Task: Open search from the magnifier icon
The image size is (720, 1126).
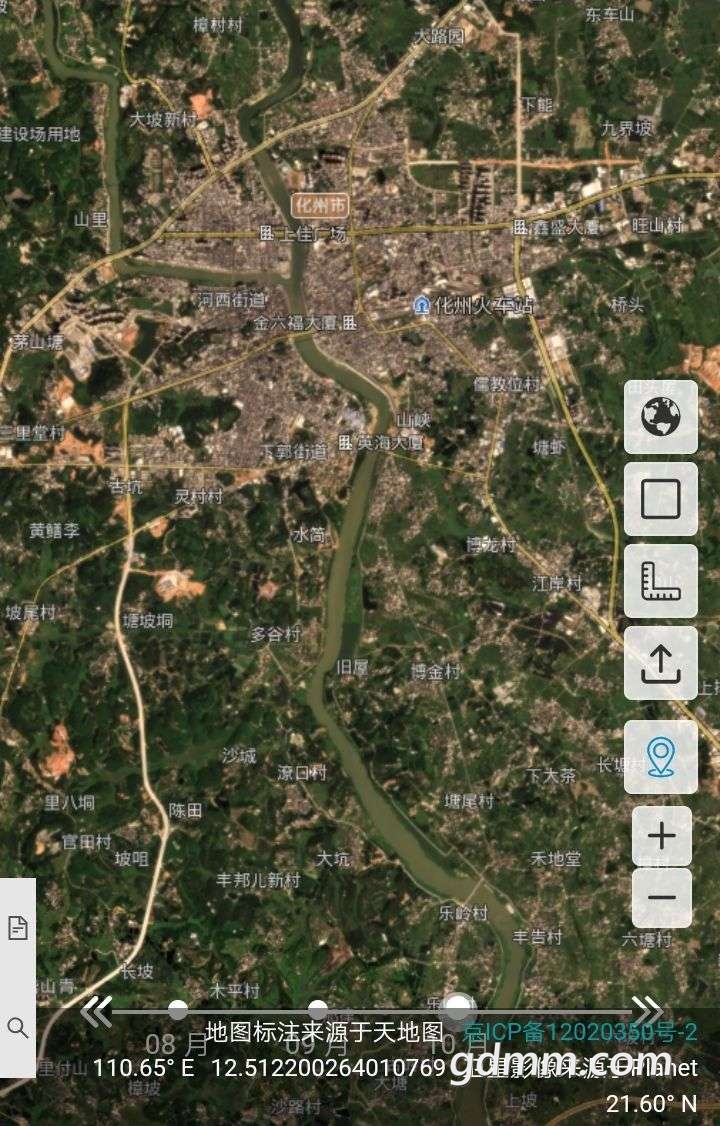Action: click(x=18, y=1027)
